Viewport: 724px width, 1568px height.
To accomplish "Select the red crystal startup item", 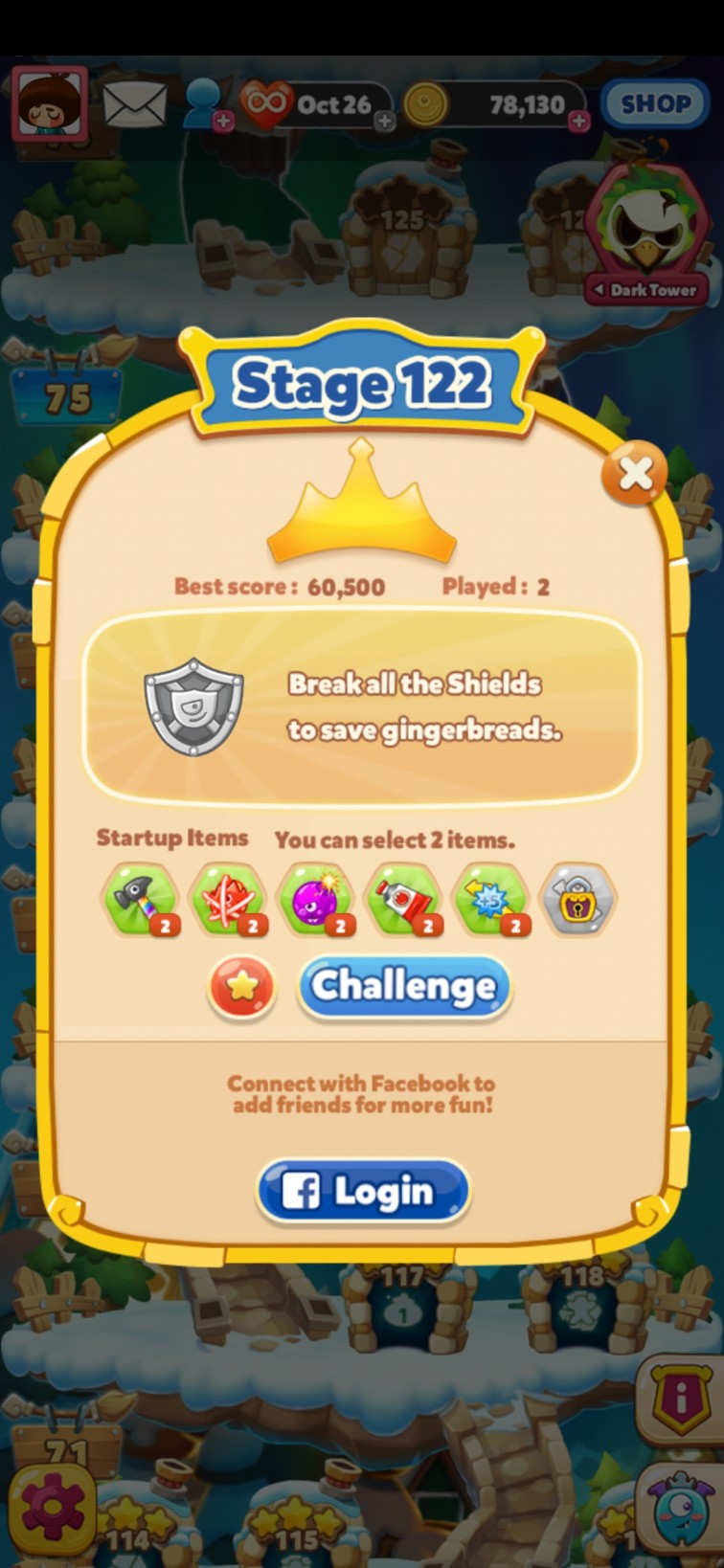I will tap(228, 900).
